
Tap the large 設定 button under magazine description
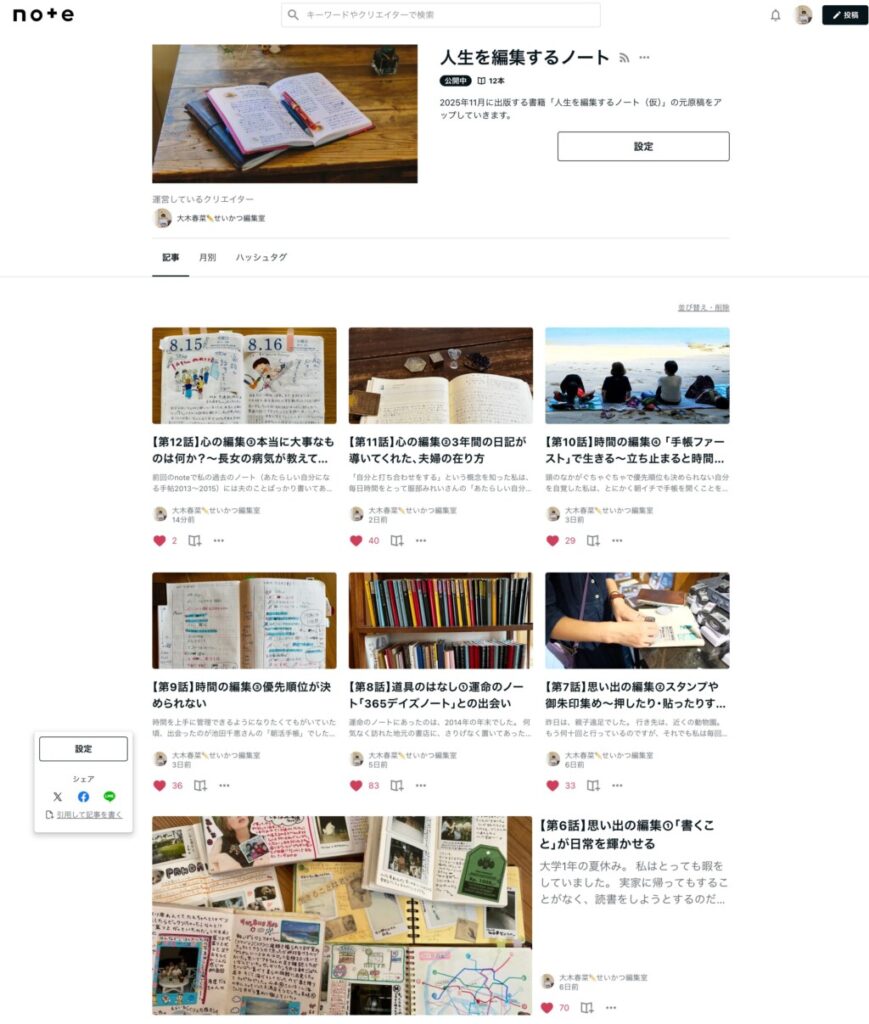tap(643, 146)
